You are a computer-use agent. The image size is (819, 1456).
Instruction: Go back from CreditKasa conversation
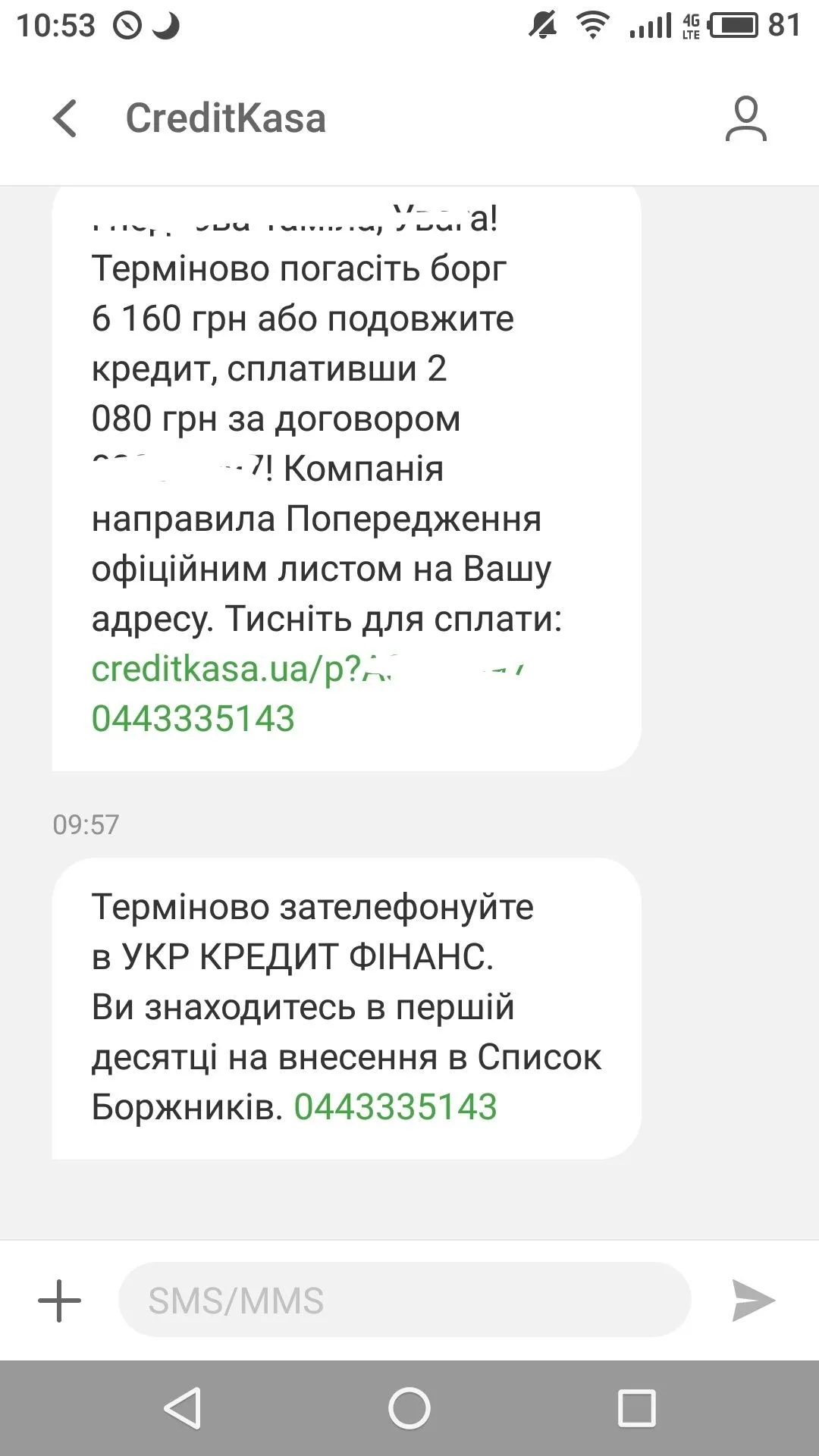click(65, 118)
